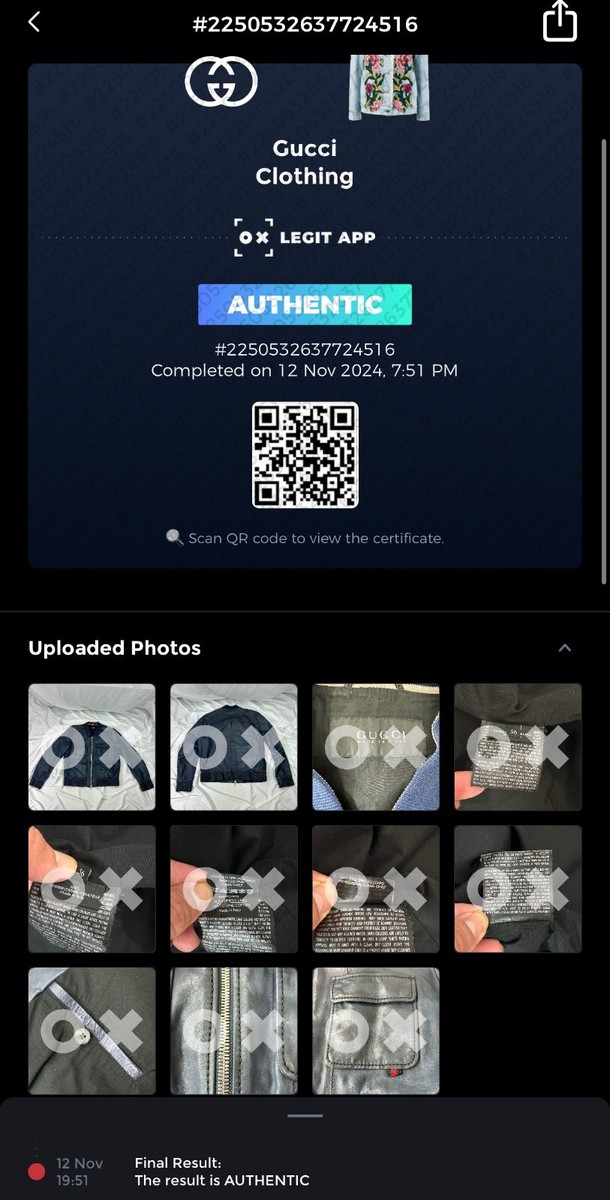The height and width of the screenshot is (1200, 610).
Task: Share this authentication certificate
Action: (x=560, y=22)
